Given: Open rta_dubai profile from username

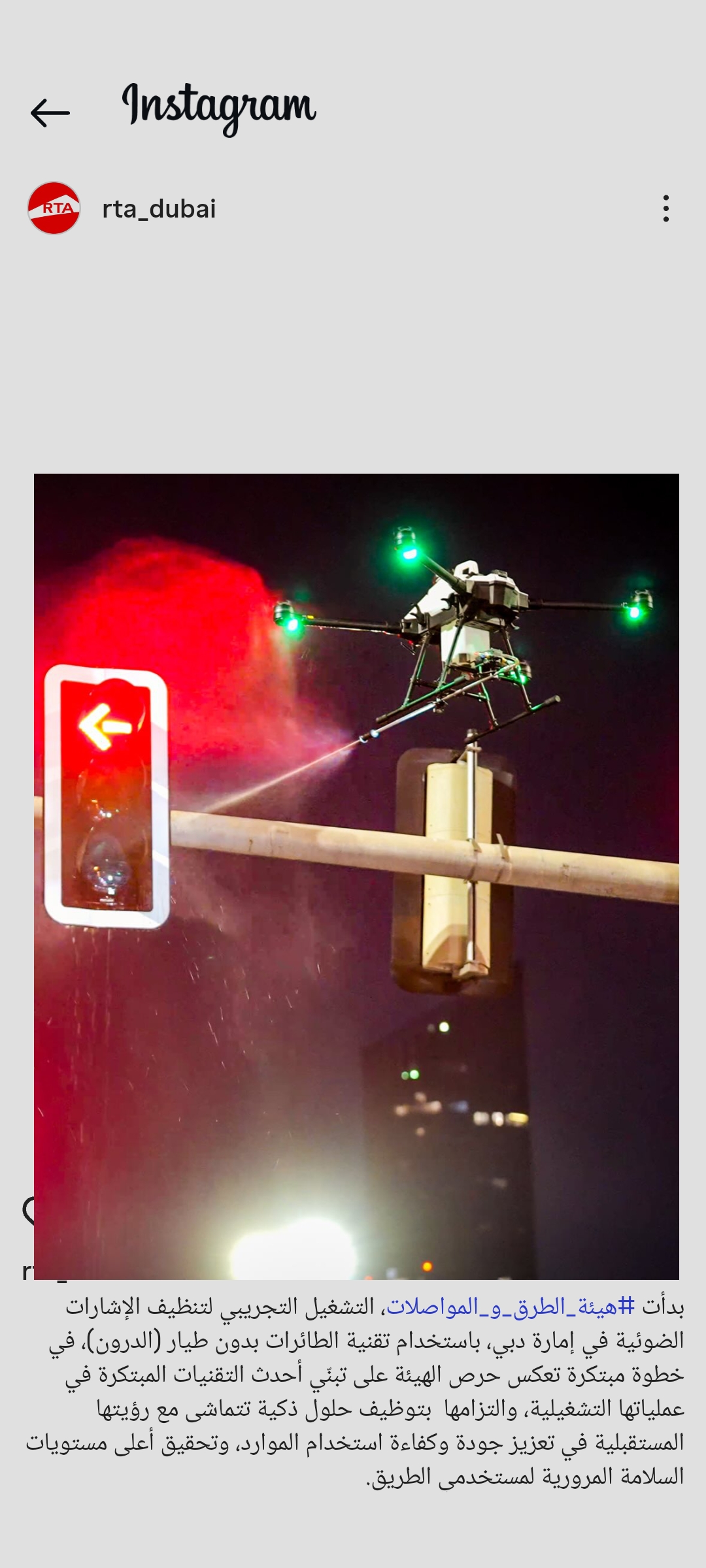Looking at the screenshot, I should pyautogui.click(x=159, y=209).
